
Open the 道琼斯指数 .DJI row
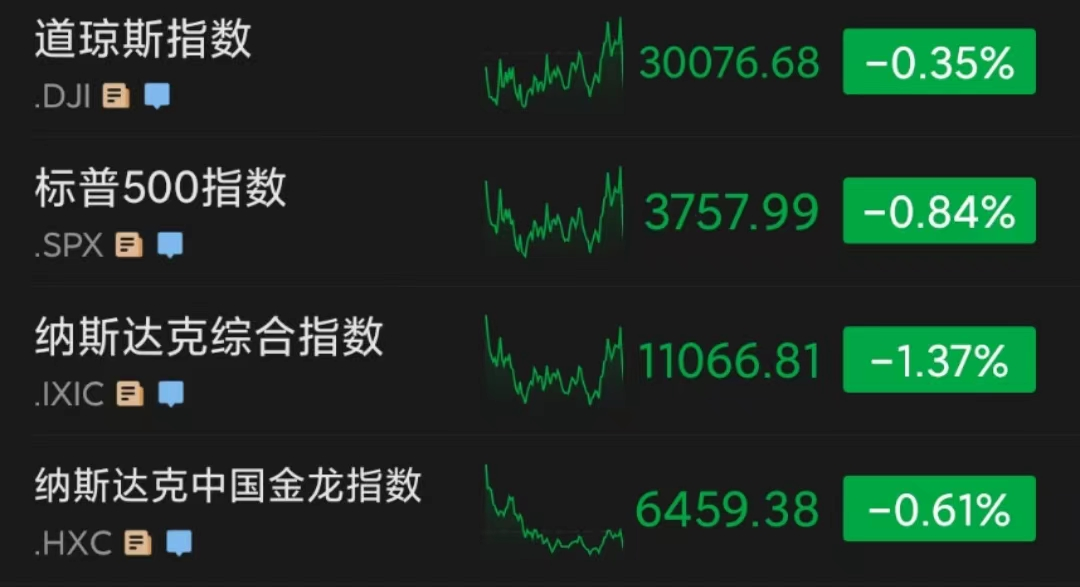[x=143, y=40]
